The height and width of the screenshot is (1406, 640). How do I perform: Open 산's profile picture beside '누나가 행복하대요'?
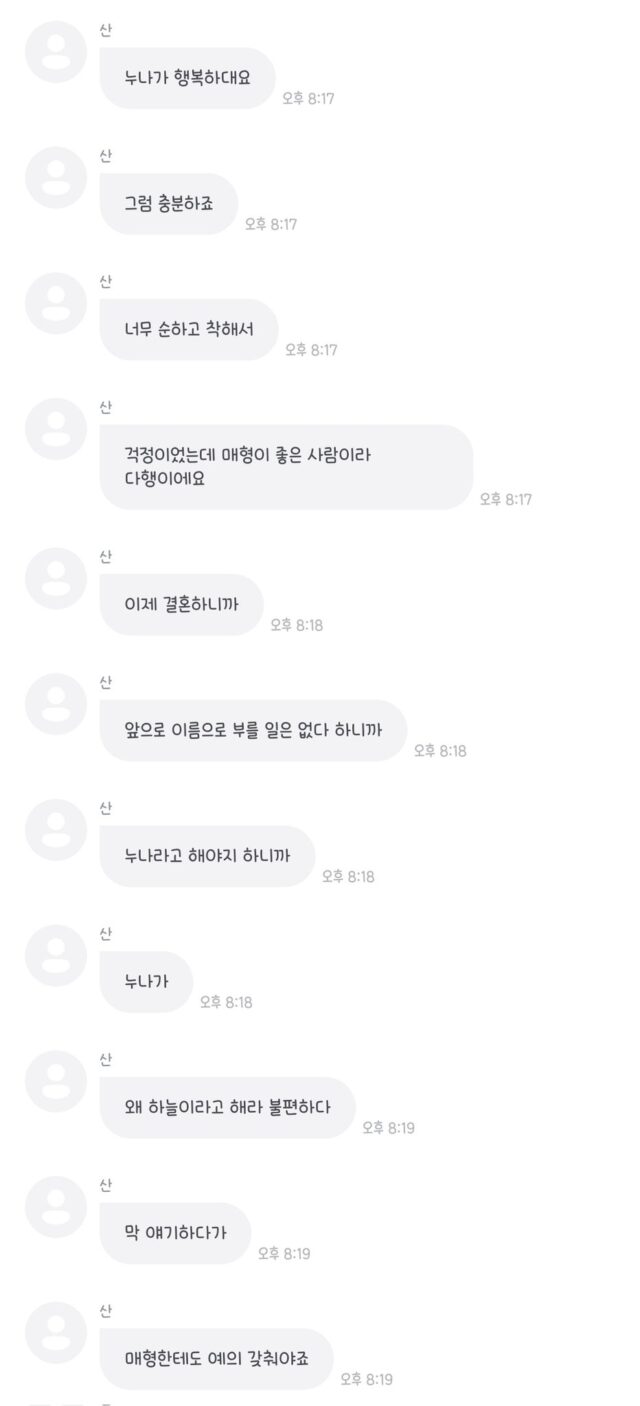[x=56, y=52]
